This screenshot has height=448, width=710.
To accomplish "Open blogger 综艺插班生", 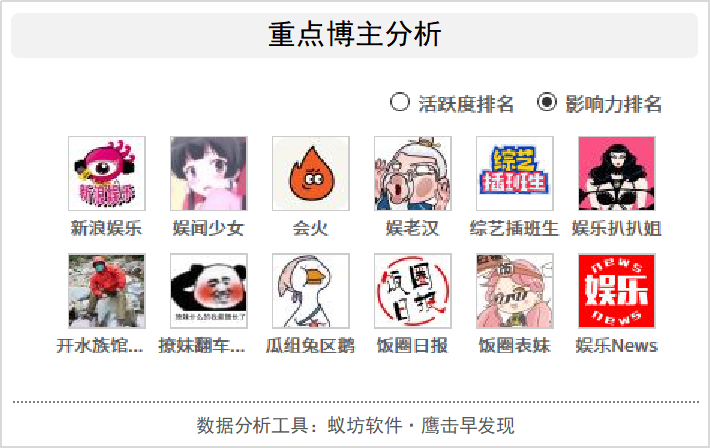I will pyautogui.click(x=515, y=173).
